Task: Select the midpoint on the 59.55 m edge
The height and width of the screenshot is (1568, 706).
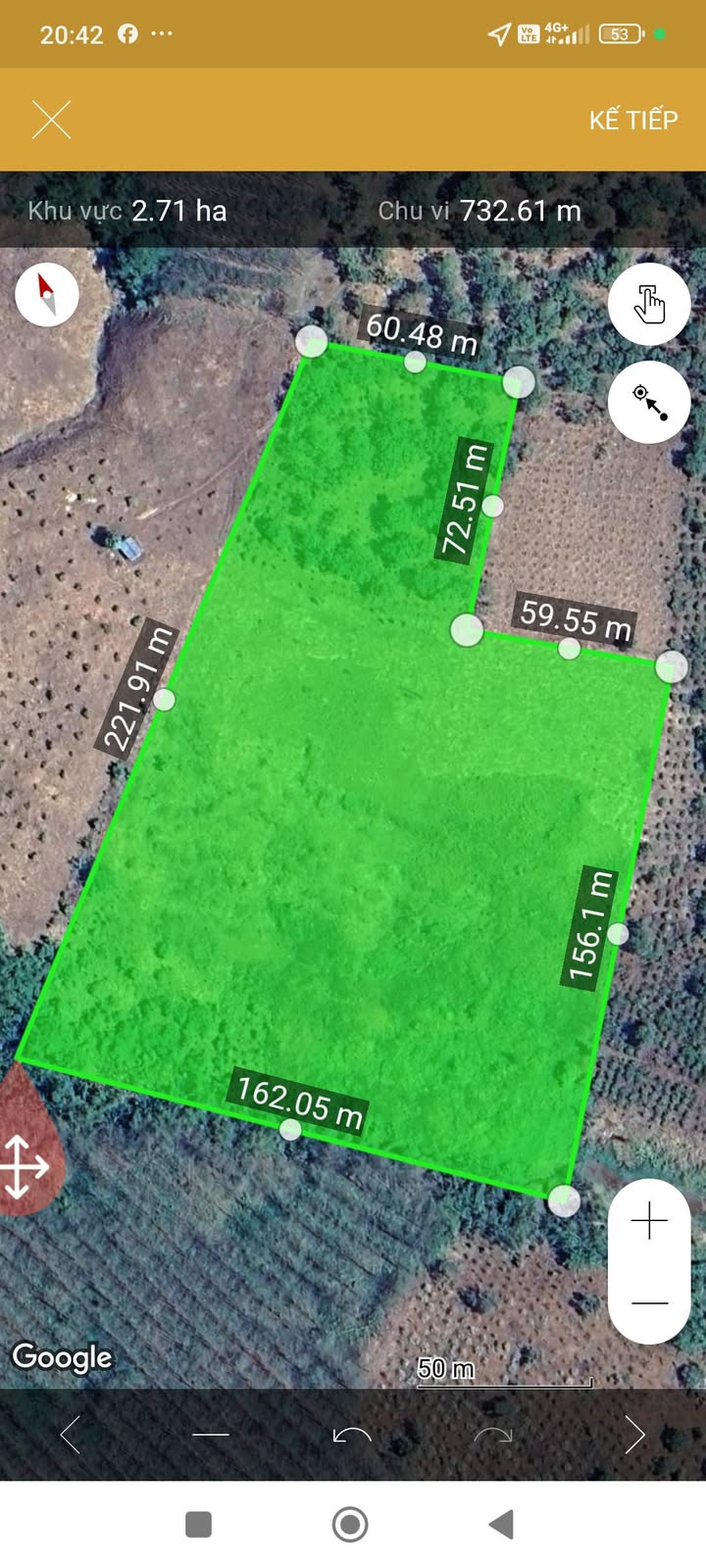Action: pos(569,648)
